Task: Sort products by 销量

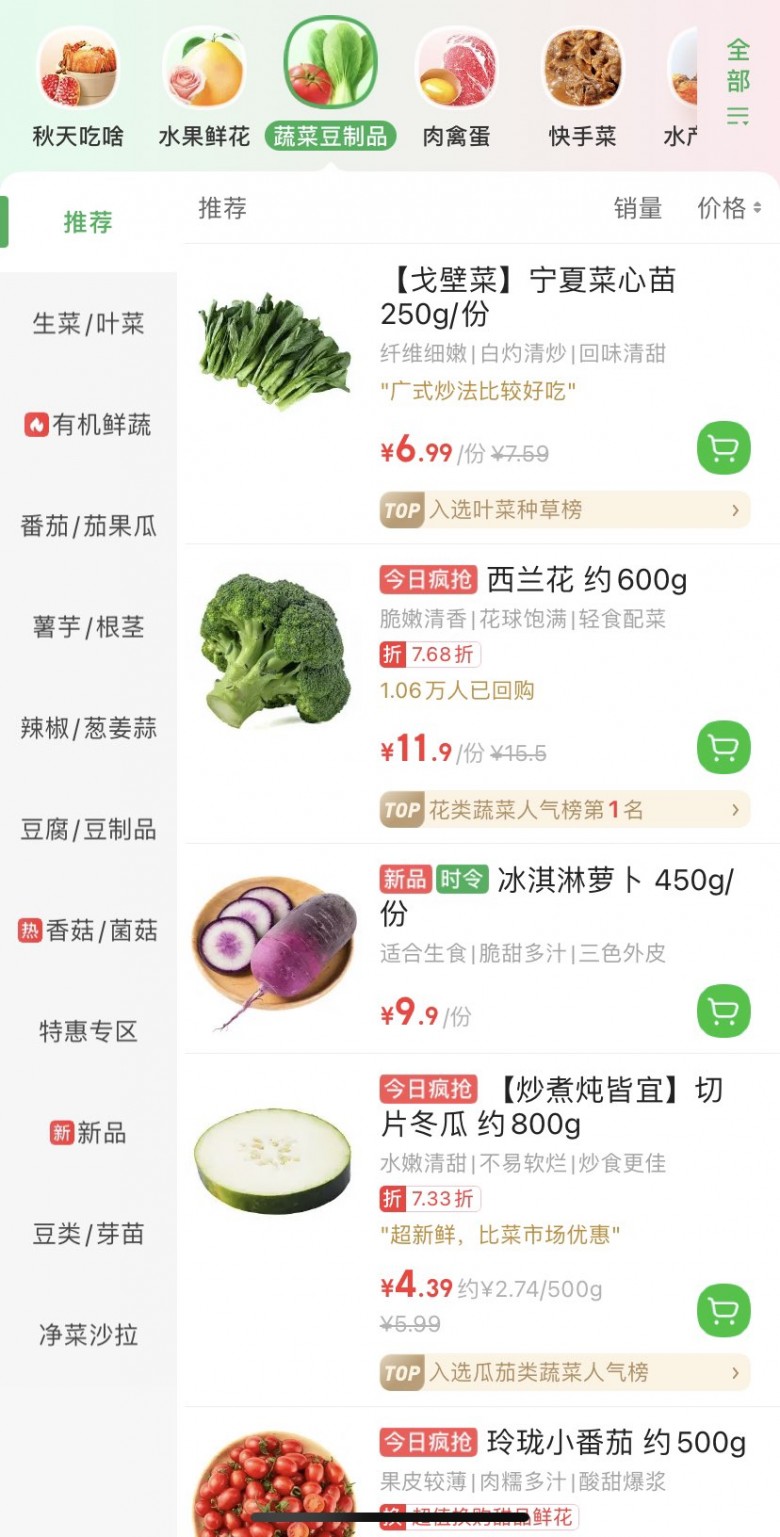Action: (638, 208)
